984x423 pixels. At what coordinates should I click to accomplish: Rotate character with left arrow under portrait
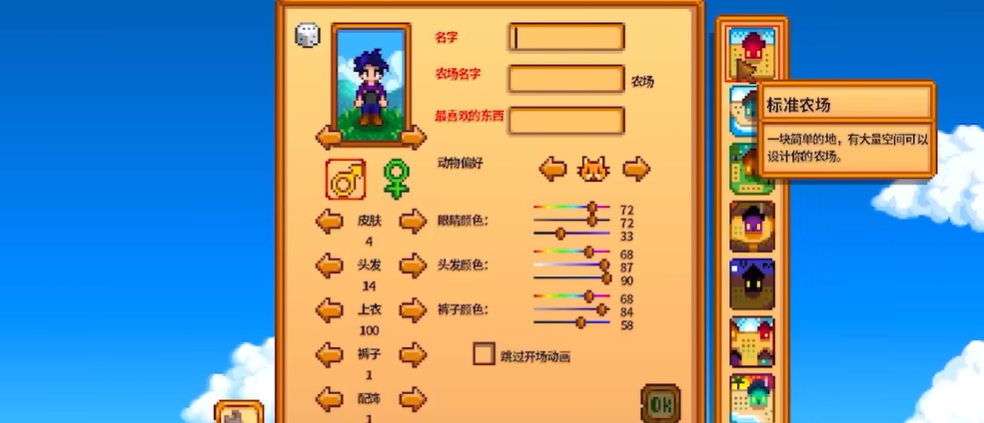pyautogui.click(x=329, y=137)
